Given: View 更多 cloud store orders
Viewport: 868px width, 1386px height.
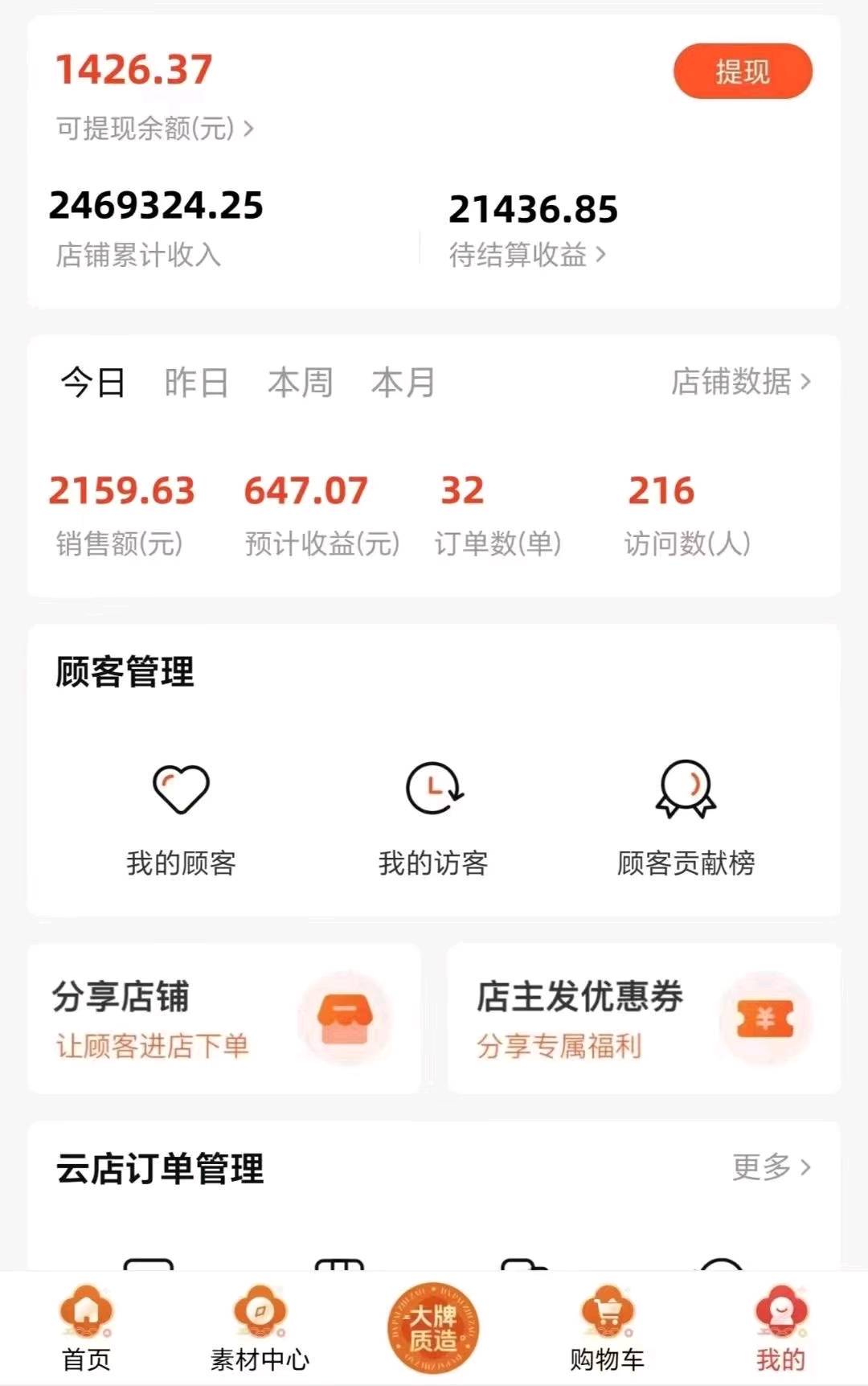Looking at the screenshot, I should [770, 1167].
